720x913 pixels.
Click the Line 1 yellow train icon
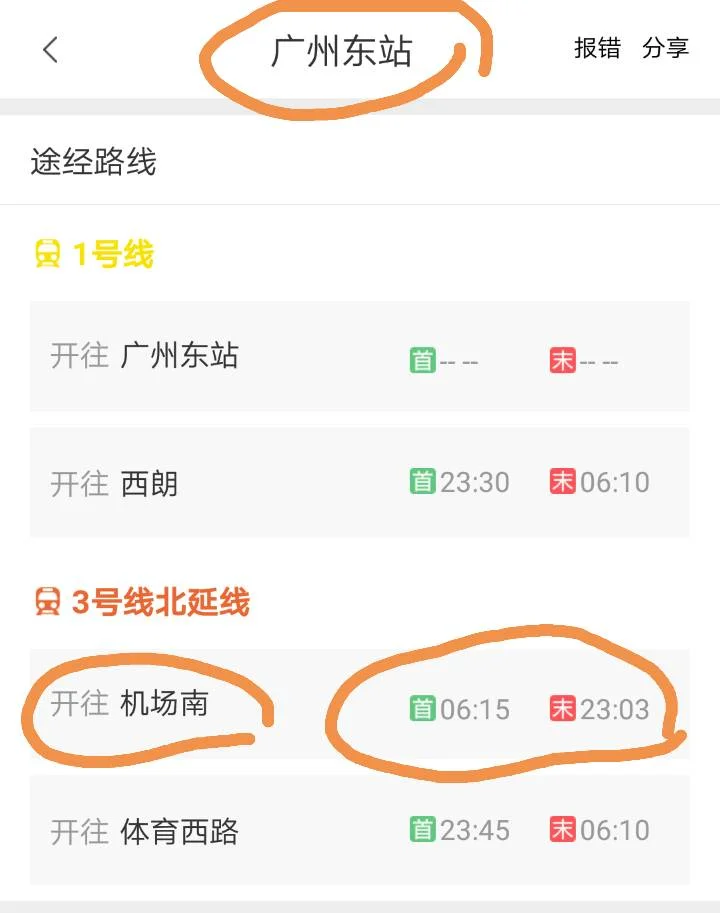coord(48,253)
